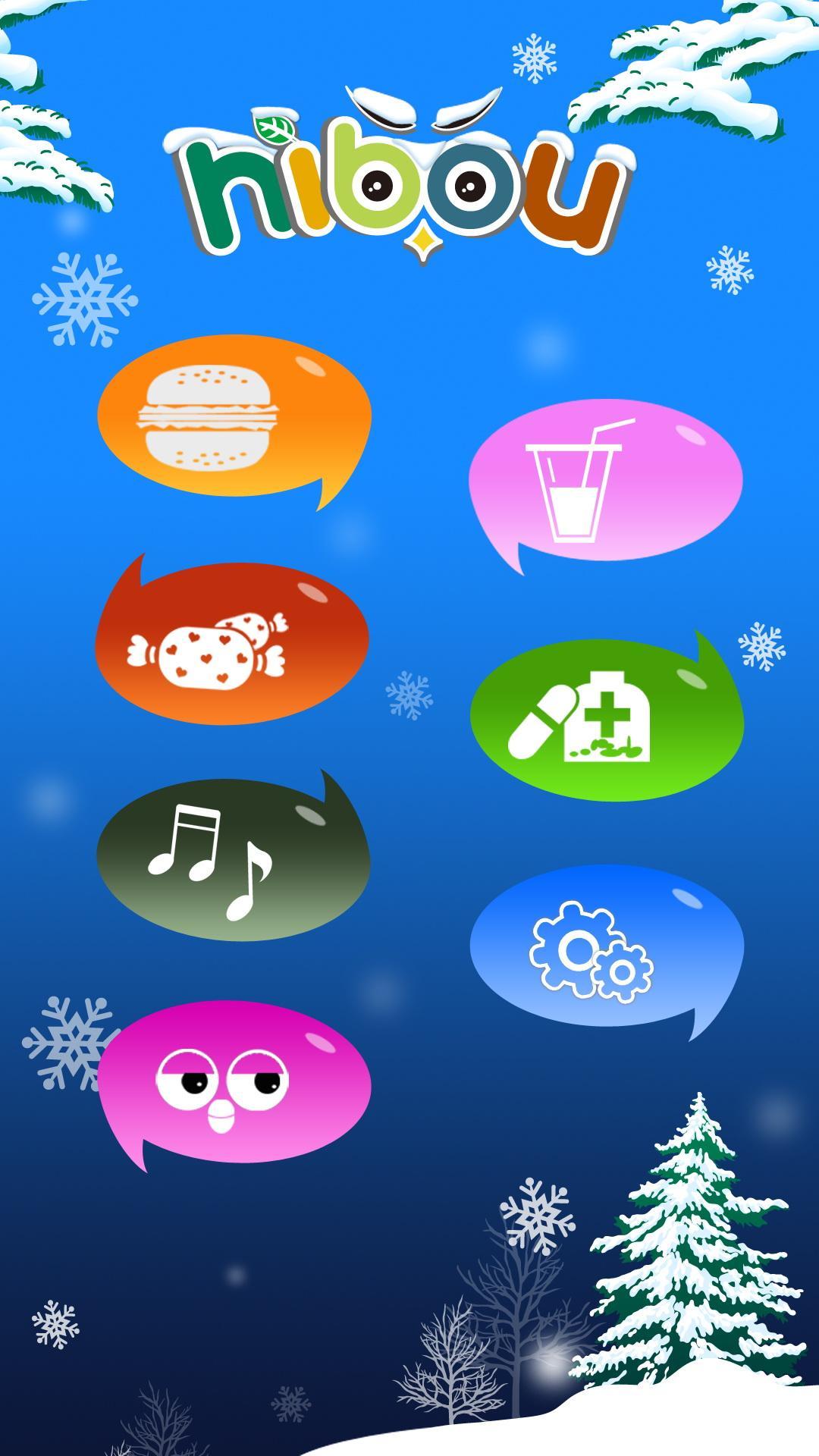Open settings via the blue gears bubble
The image size is (819, 1456).
pyautogui.click(x=607, y=946)
